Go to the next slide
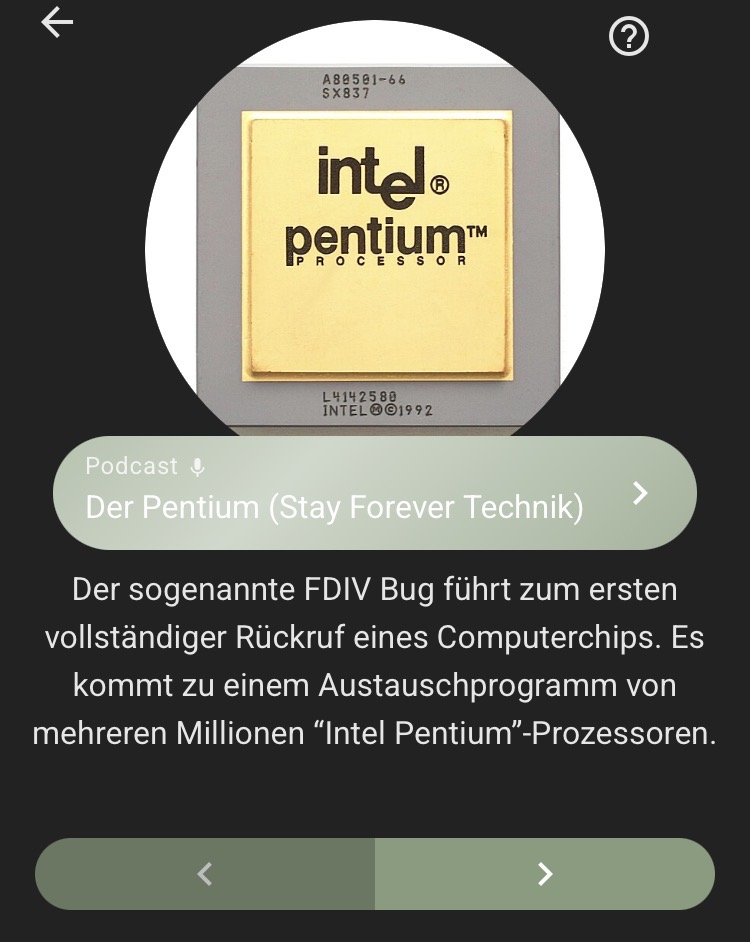Viewport: 750px width, 942px height. click(544, 874)
